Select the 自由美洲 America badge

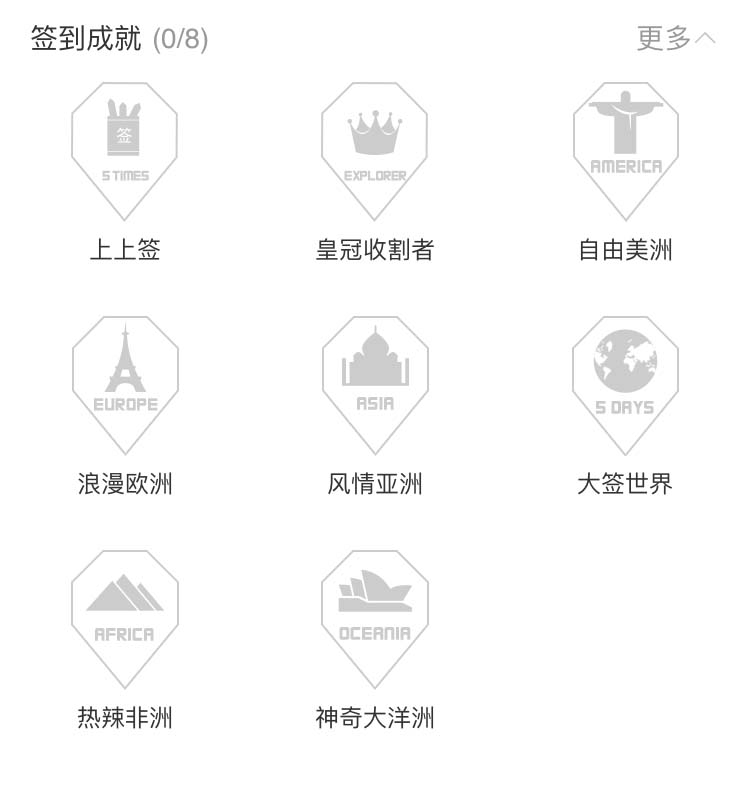click(x=626, y=150)
